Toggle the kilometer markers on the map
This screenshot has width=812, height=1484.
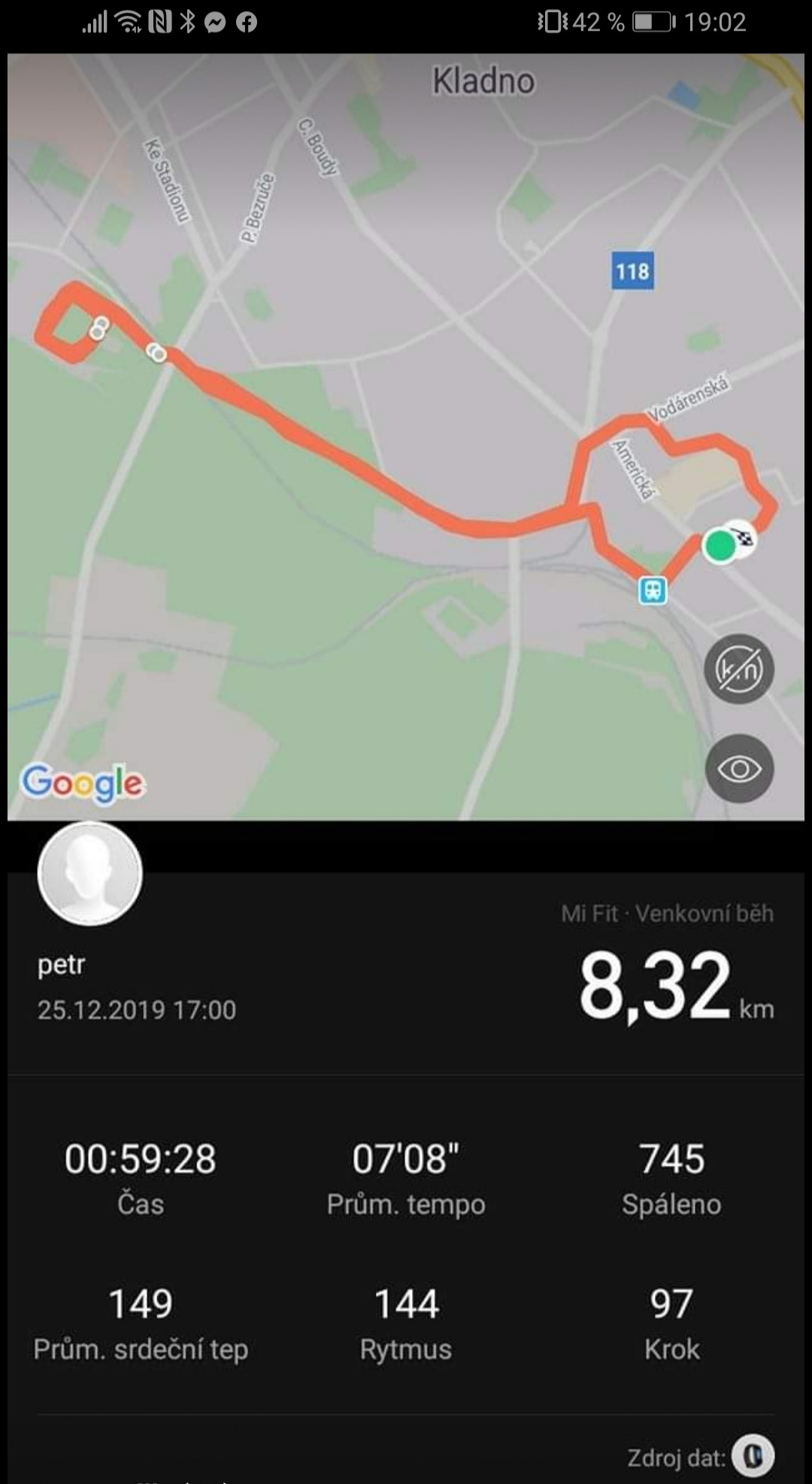pos(738,669)
